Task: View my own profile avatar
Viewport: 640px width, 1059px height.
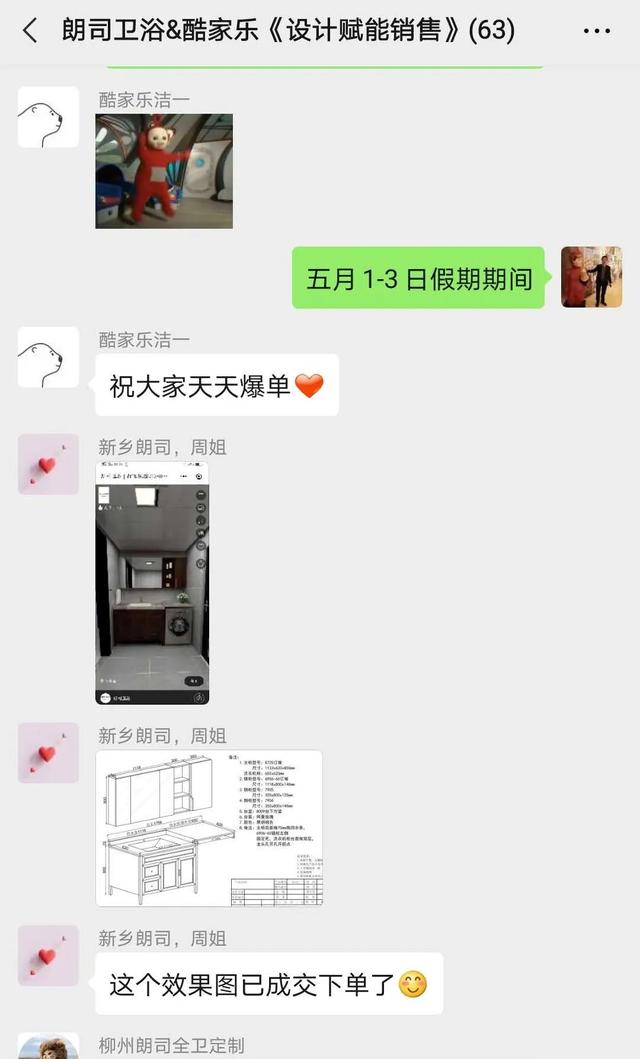Action: click(x=591, y=277)
